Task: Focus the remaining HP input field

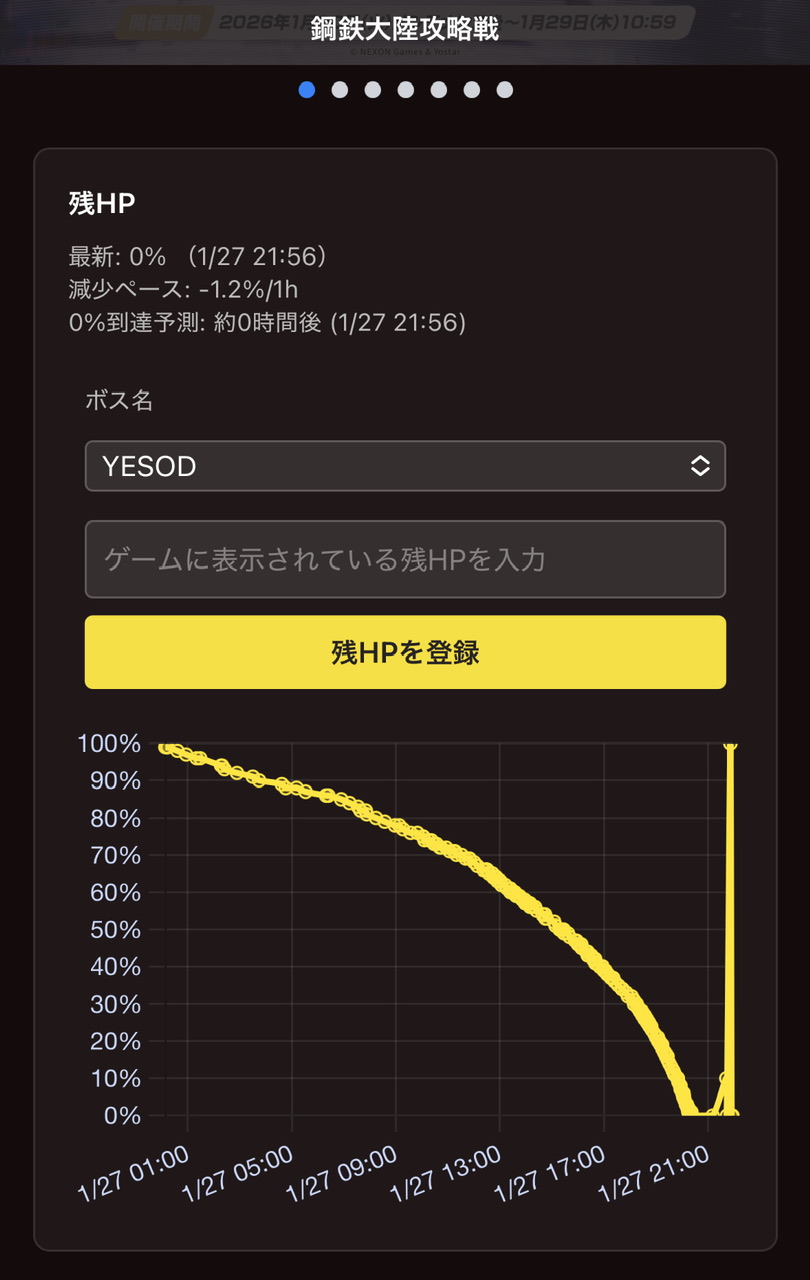Action: click(405, 559)
